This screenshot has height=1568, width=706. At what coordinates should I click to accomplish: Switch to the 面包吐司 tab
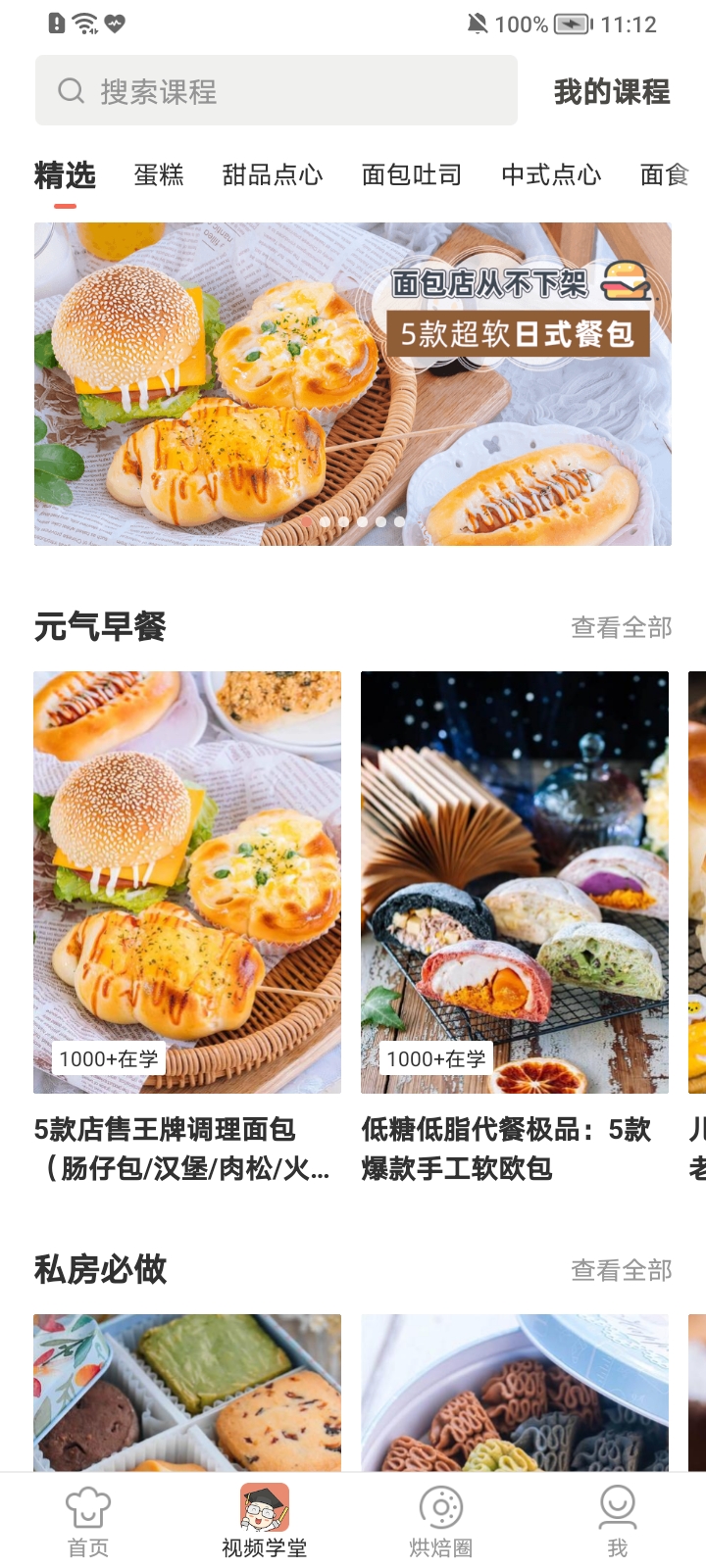coord(412,174)
